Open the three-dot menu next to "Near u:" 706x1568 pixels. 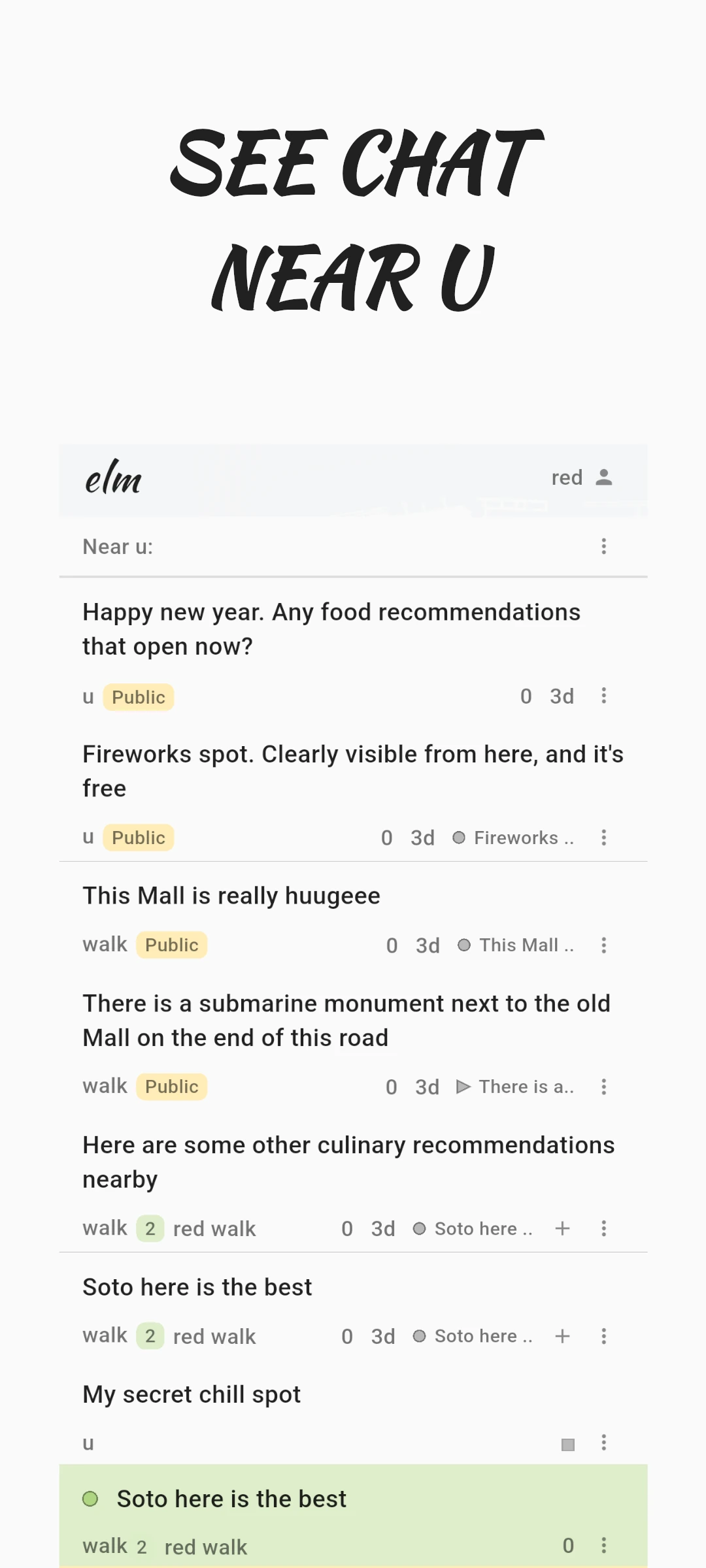tap(603, 546)
